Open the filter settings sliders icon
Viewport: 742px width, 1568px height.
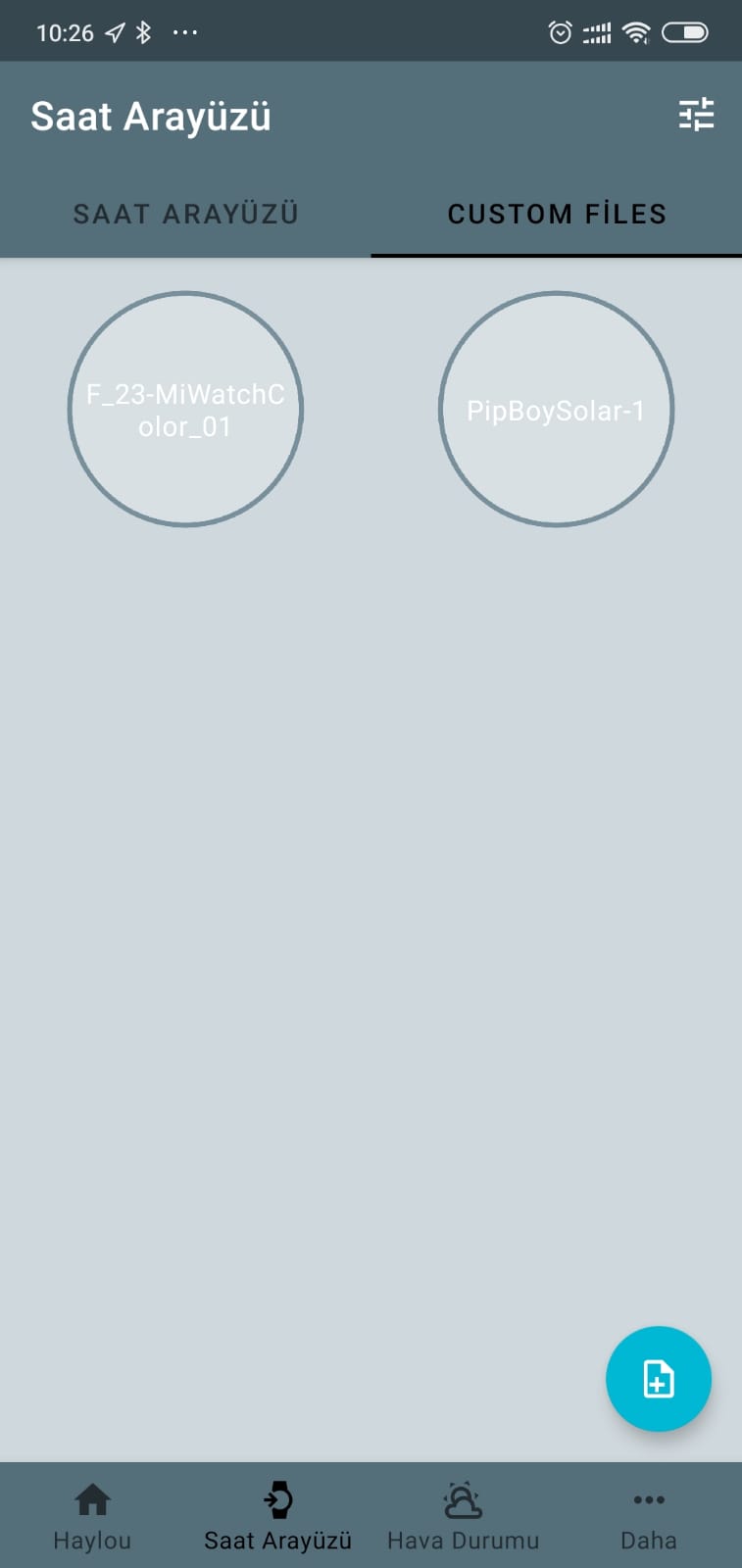(x=696, y=116)
